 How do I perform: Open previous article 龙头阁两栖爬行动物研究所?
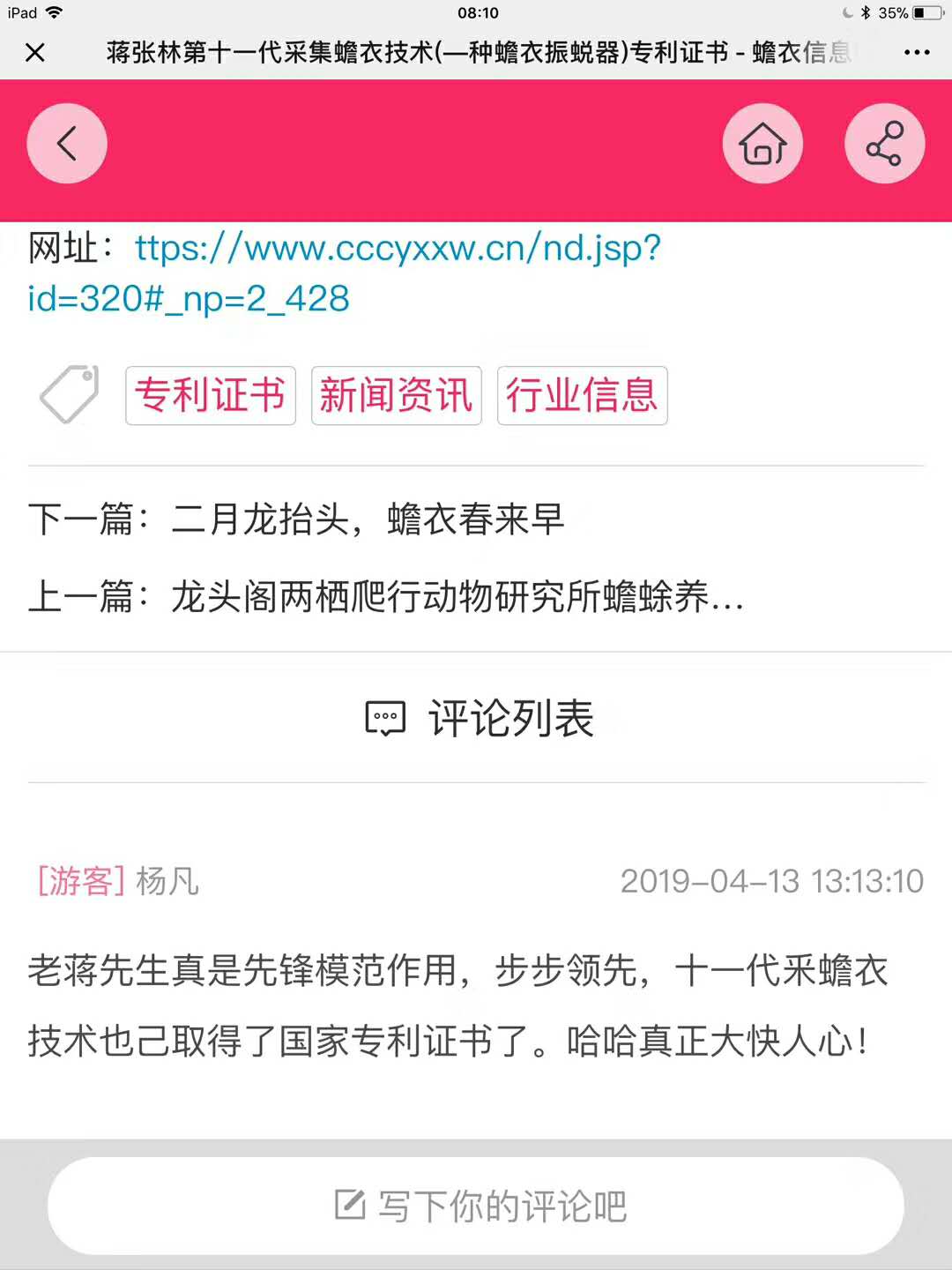click(457, 597)
